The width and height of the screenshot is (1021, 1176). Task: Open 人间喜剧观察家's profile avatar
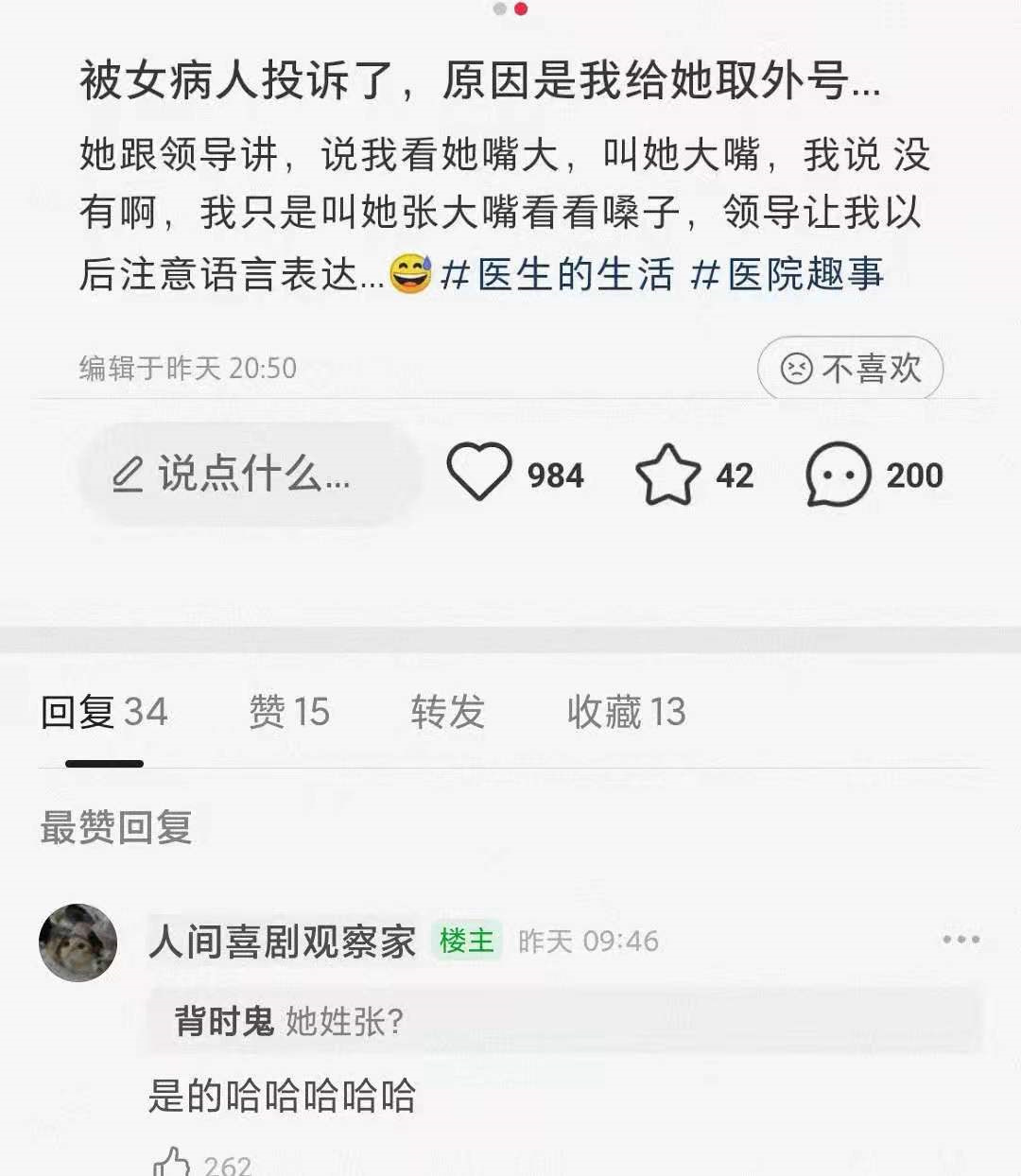[x=78, y=942]
